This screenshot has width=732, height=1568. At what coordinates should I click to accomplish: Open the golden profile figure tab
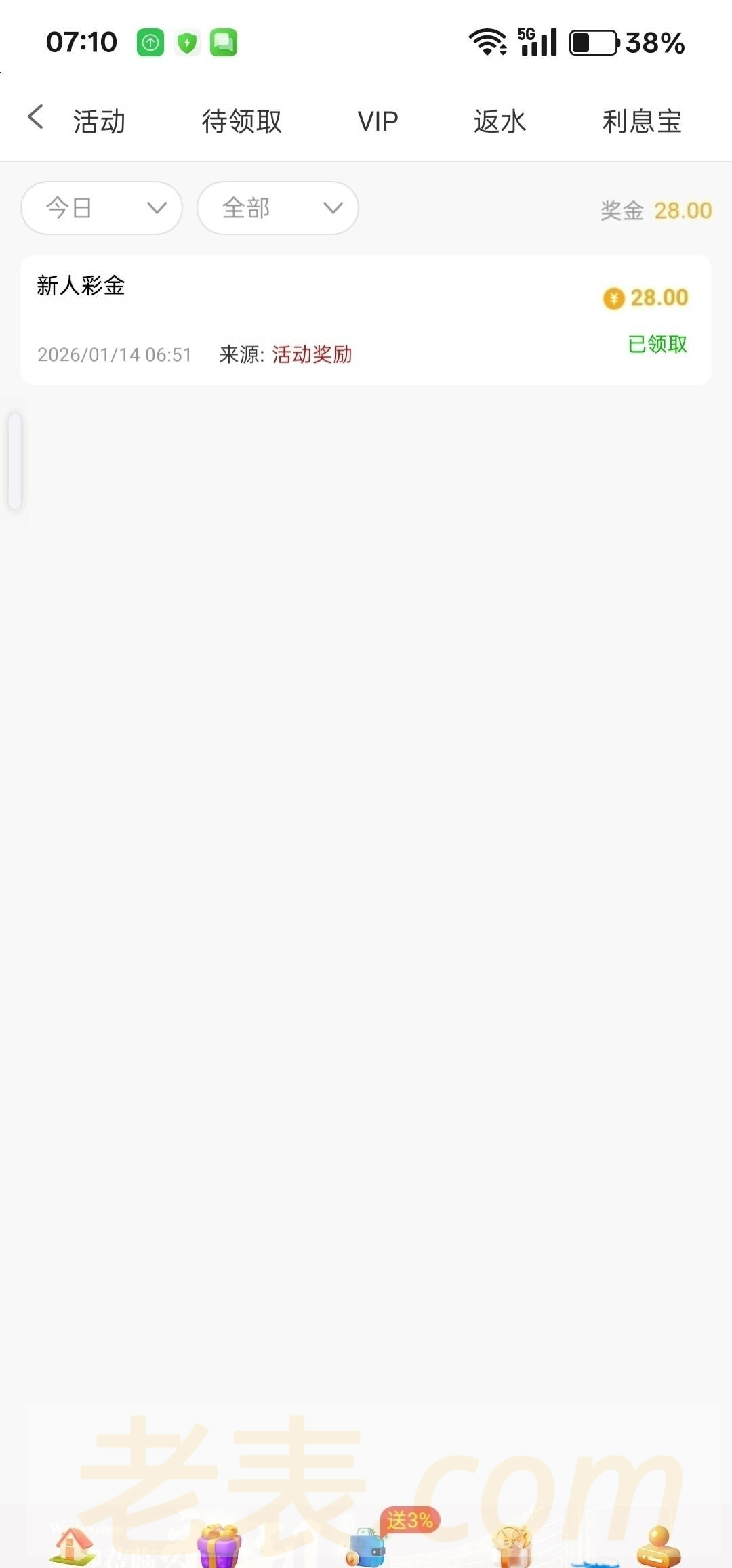[x=658, y=1547]
